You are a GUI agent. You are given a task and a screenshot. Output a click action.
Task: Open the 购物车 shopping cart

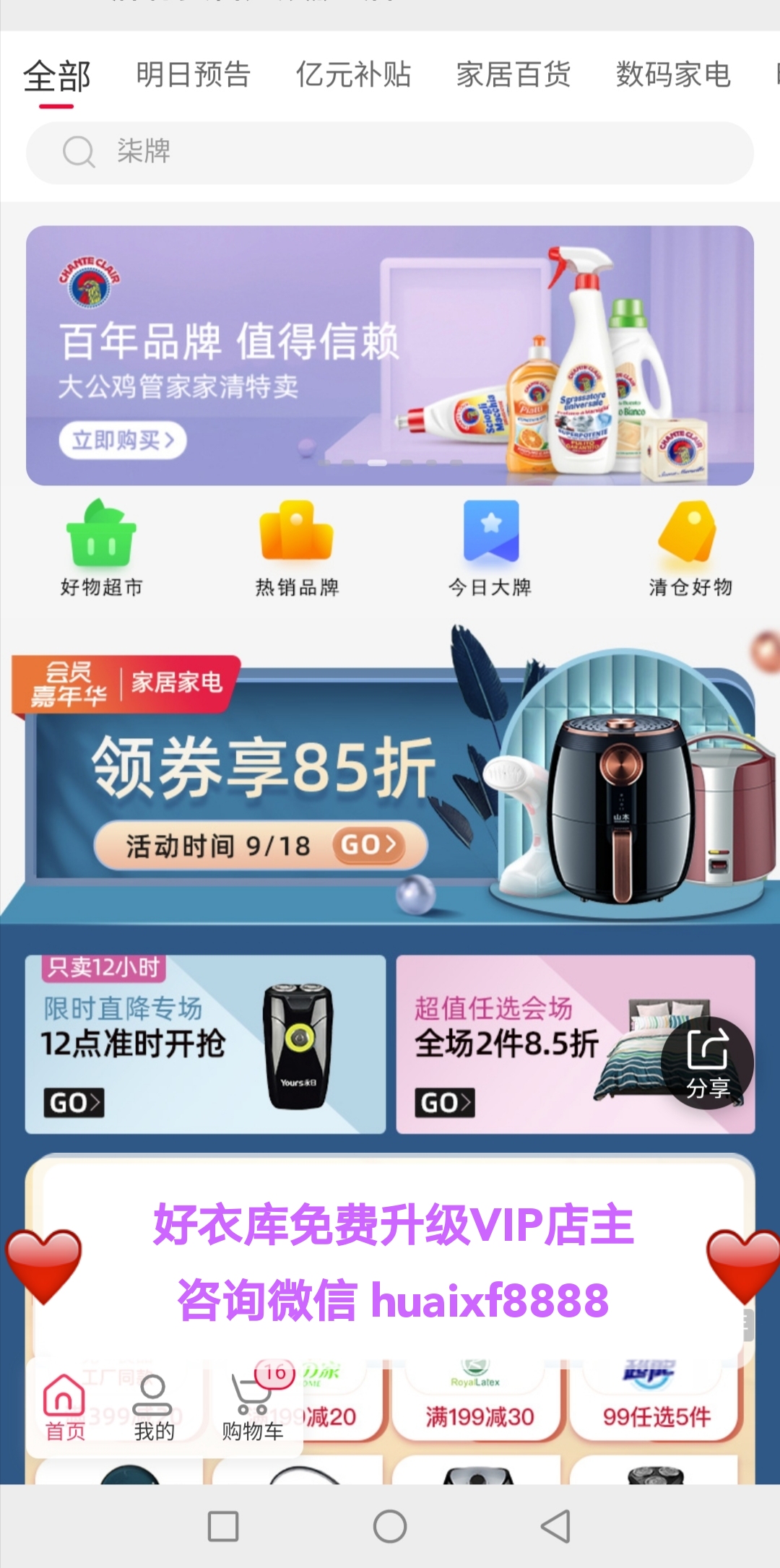click(x=252, y=1408)
